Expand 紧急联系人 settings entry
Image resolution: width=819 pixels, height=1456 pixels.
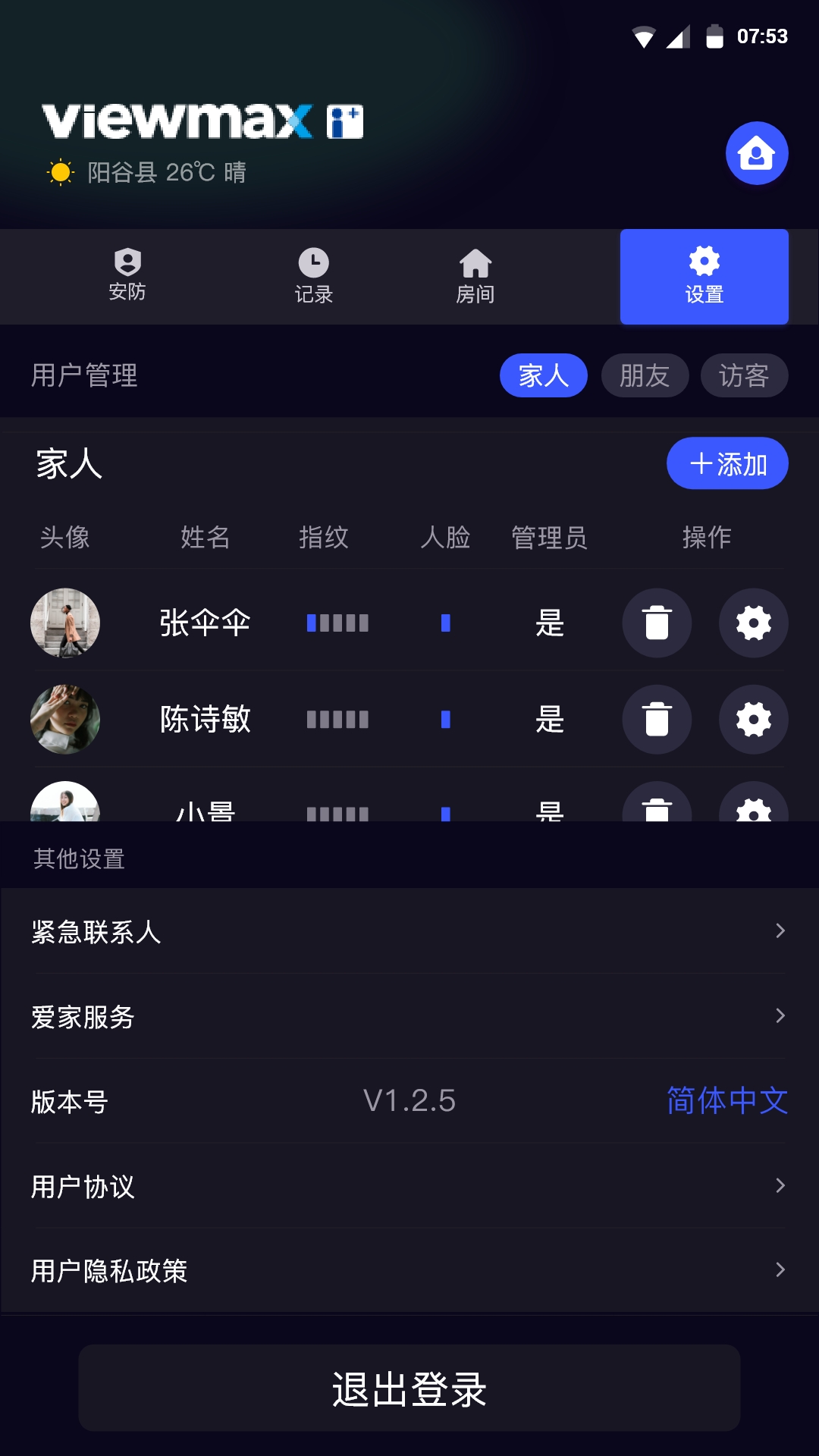(409, 934)
